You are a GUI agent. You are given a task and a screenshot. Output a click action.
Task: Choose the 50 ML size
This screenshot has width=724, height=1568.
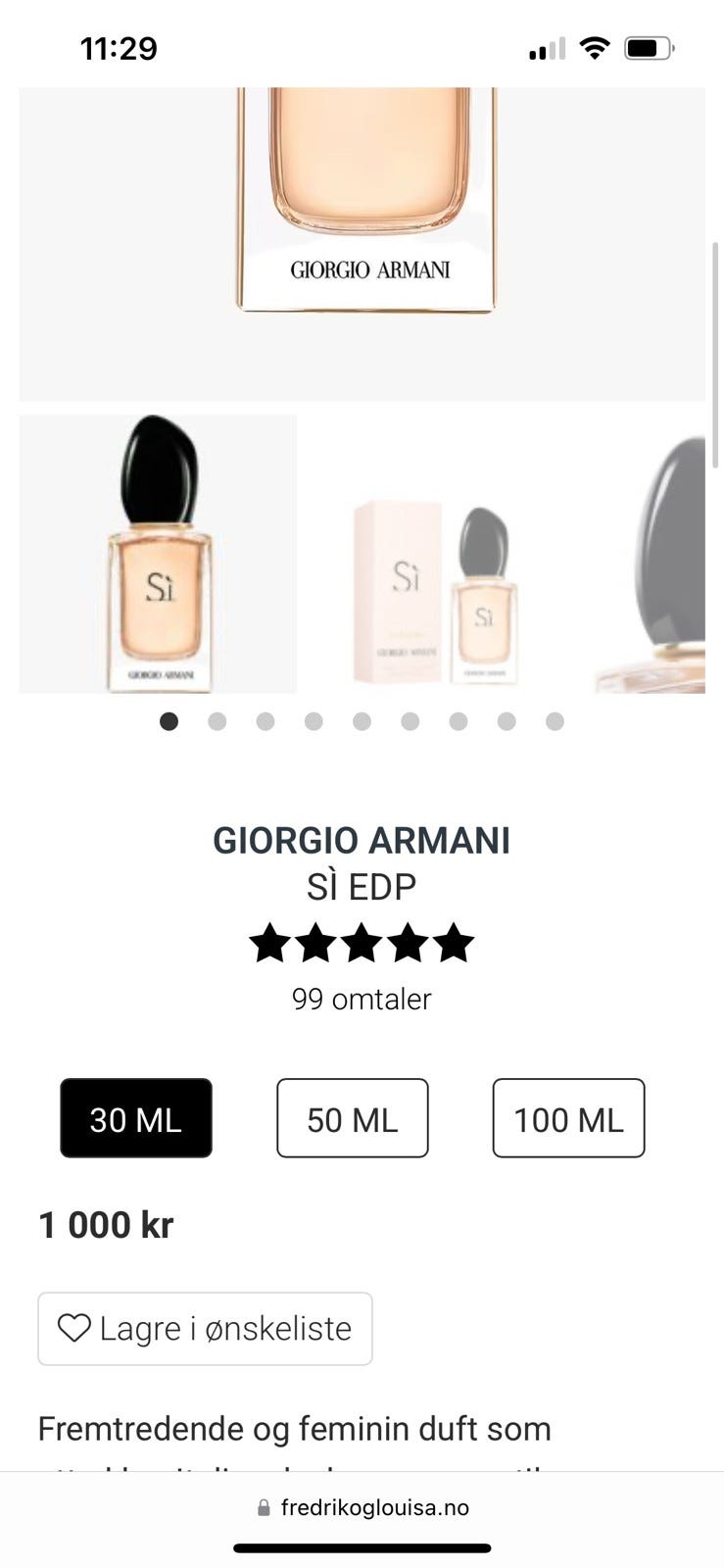point(353,1118)
